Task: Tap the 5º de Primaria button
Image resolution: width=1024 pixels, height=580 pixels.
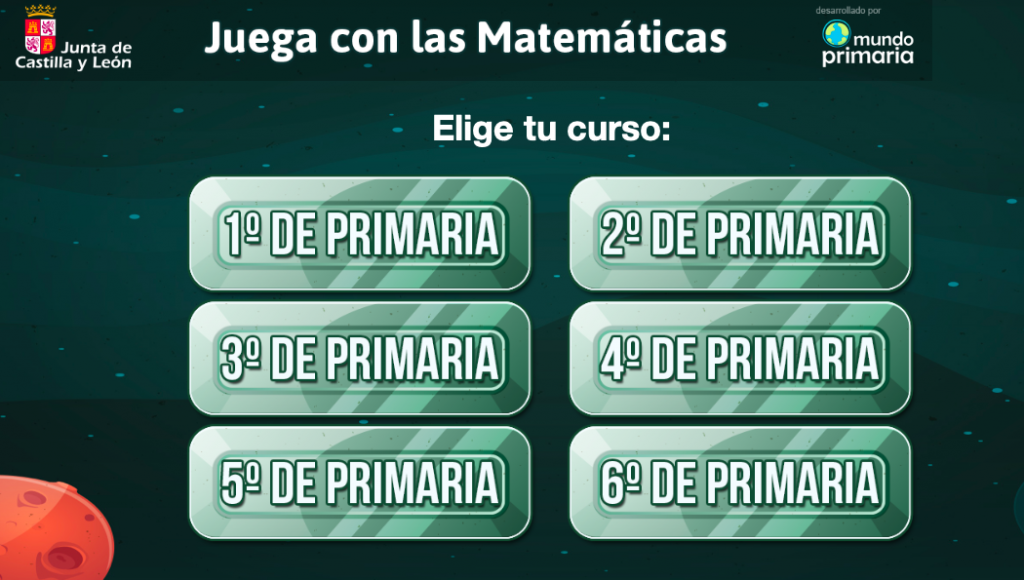Action: 359,483
